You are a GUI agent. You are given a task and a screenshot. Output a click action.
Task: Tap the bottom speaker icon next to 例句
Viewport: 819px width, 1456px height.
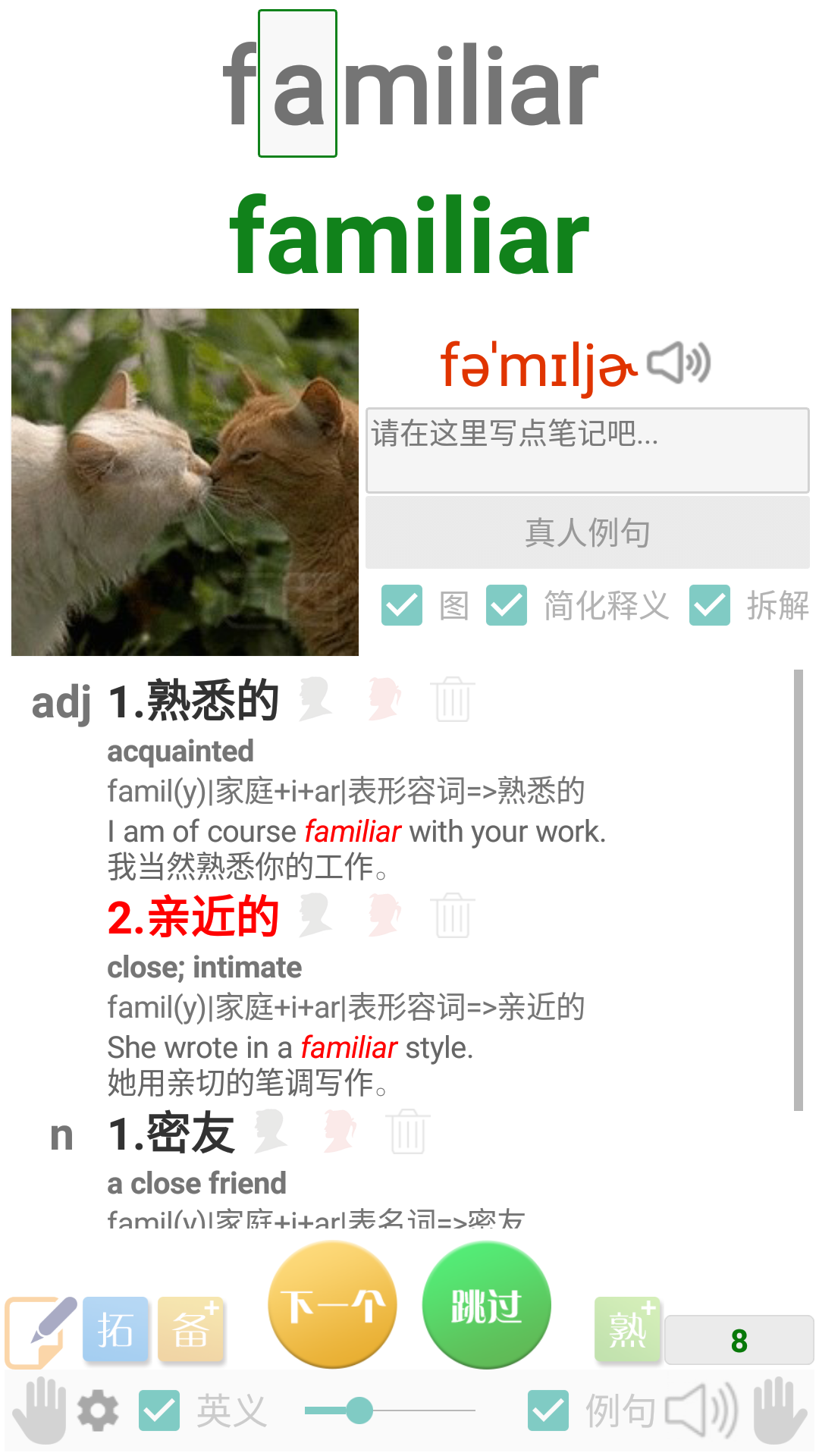pyautogui.click(x=700, y=1410)
